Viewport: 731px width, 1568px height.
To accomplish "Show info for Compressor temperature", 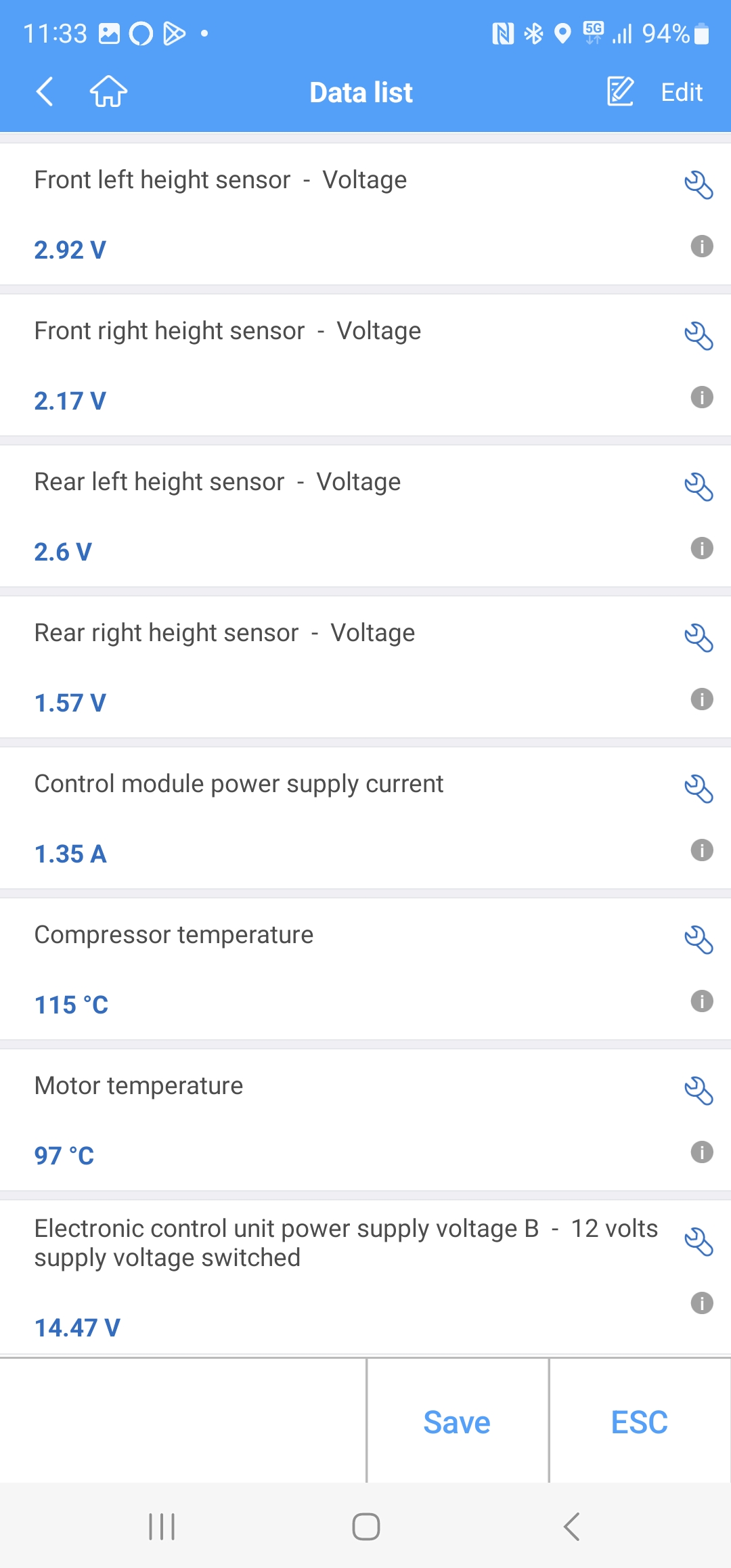I will pyautogui.click(x=702, y=1001).
